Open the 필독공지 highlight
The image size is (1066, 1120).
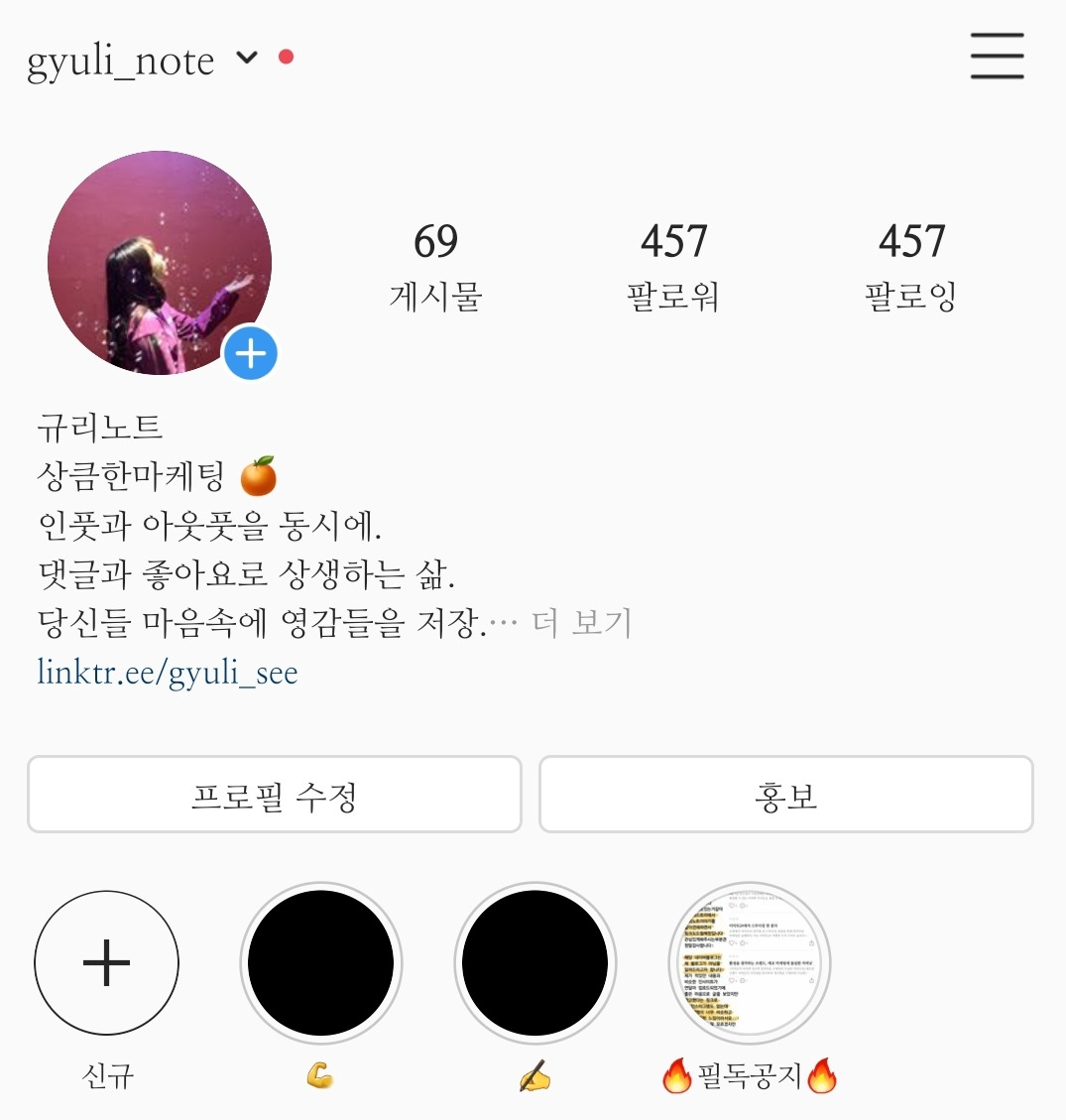[x=749, y=962]
